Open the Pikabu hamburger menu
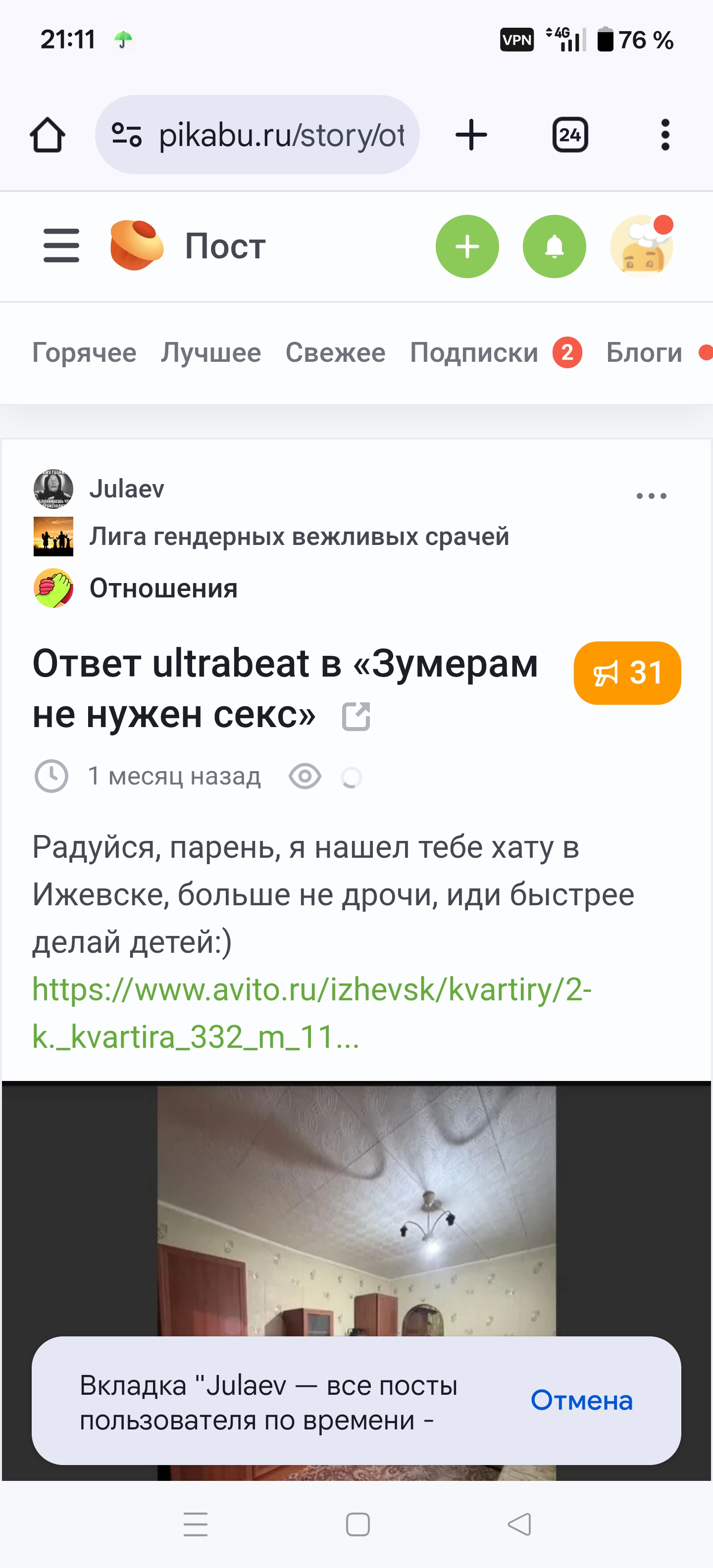This screenshot has height=1568, width=713. coord(61,246)
